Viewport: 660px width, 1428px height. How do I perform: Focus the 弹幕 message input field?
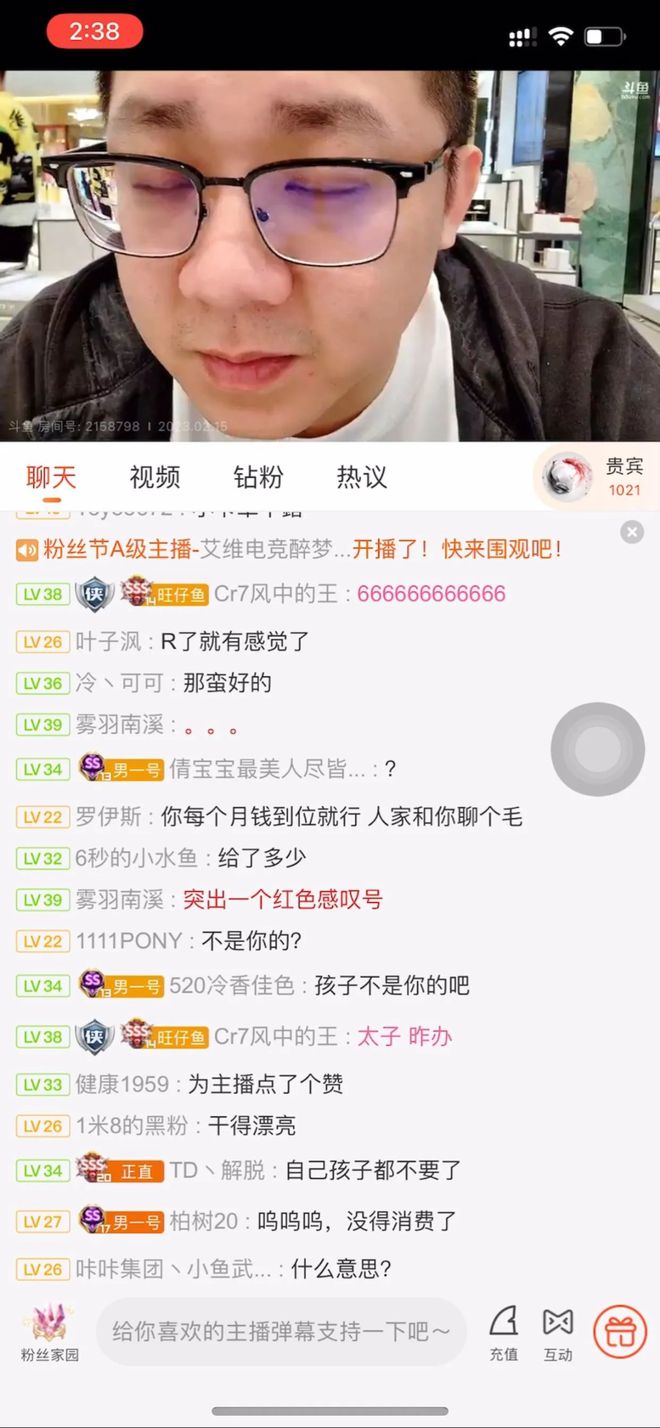(280, 1332)
